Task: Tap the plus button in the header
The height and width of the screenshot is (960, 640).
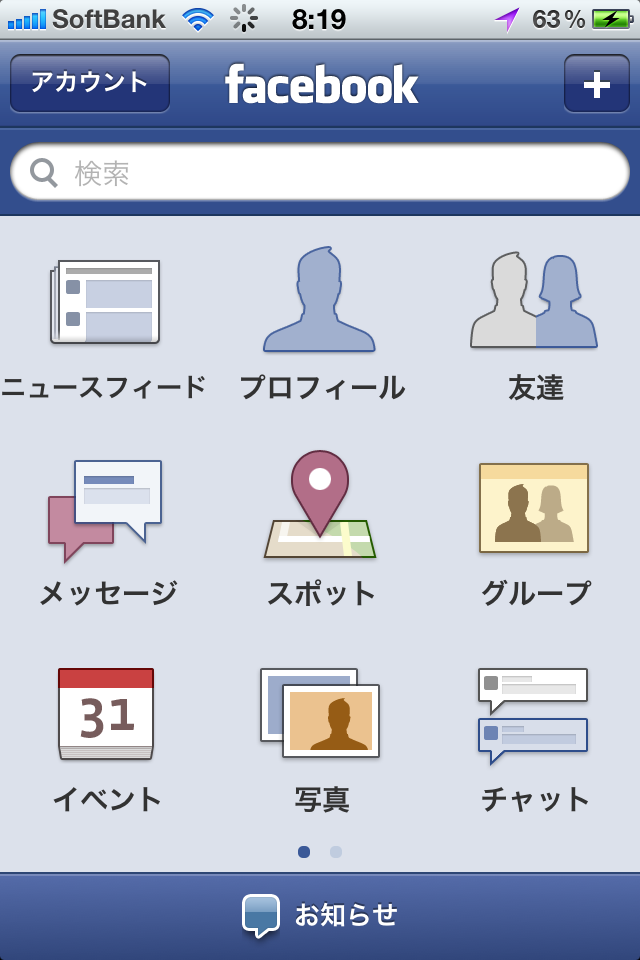Action: (596, 84)
